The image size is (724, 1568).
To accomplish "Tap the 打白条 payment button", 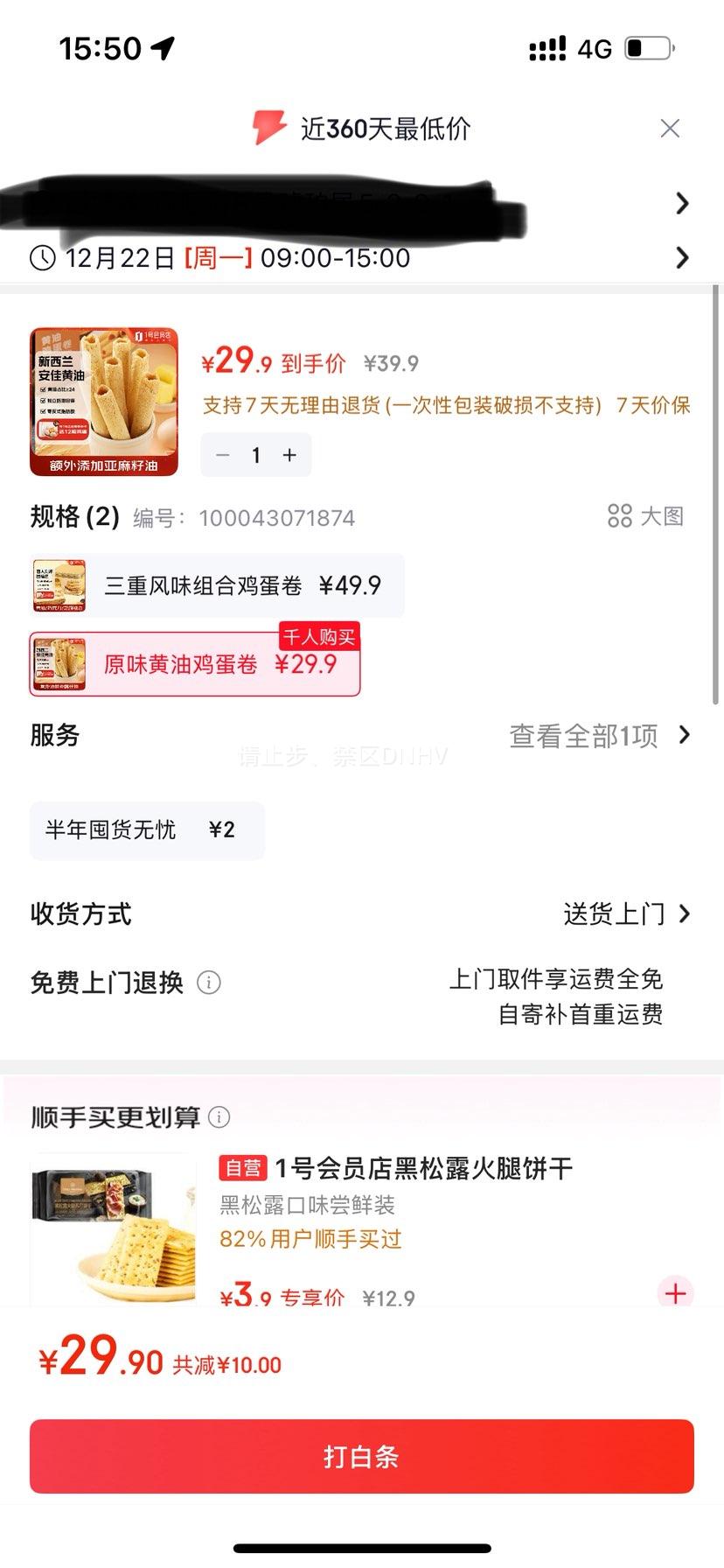I will point(362,1455).
